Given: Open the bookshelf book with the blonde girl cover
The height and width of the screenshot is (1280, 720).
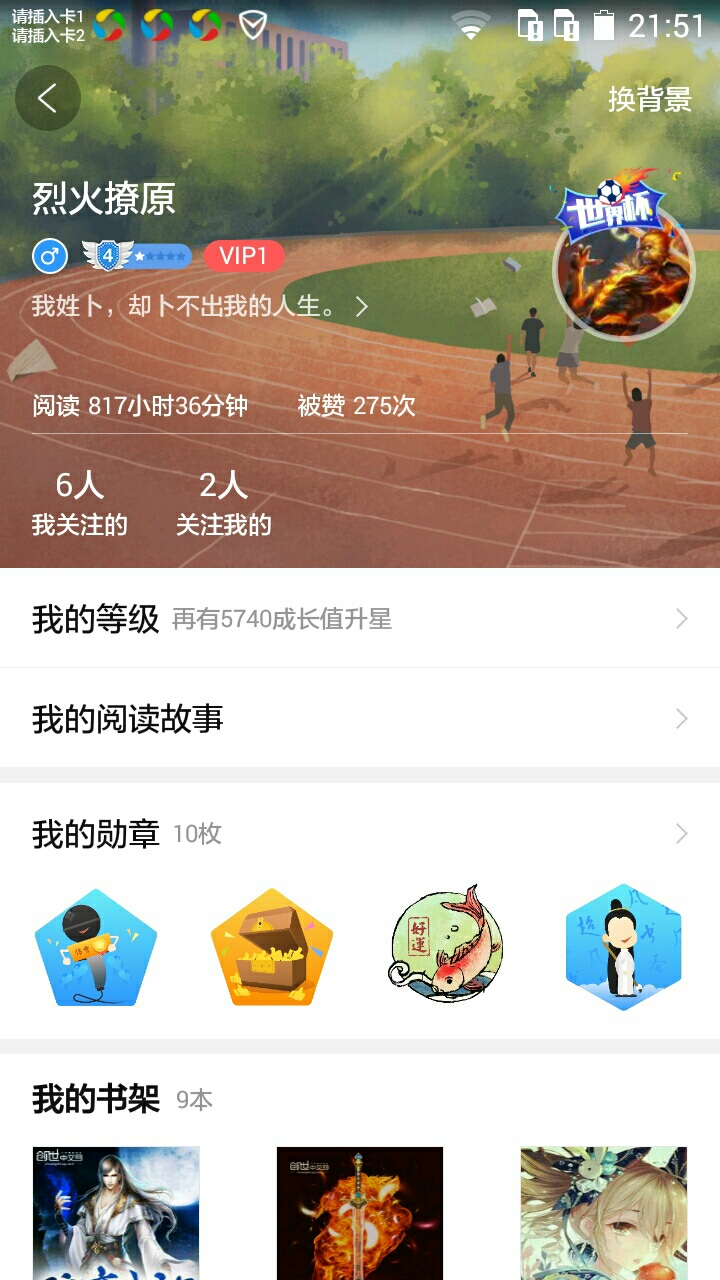Looking at the screenshot, I should point(604,1212).
